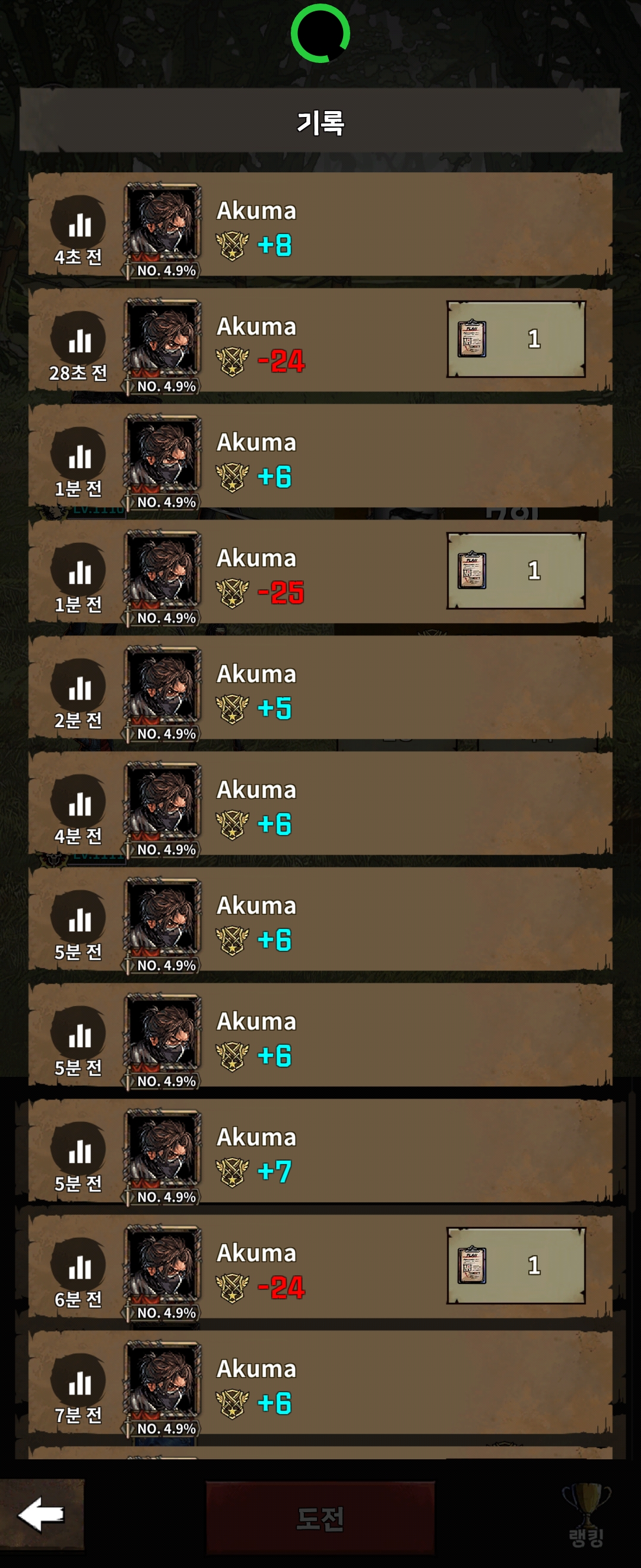The width and height of the screenshot is (641, 1568).
Task: Open battle stats for 4초 전 record
Action: pyautogui.click(x=78, y=223)
